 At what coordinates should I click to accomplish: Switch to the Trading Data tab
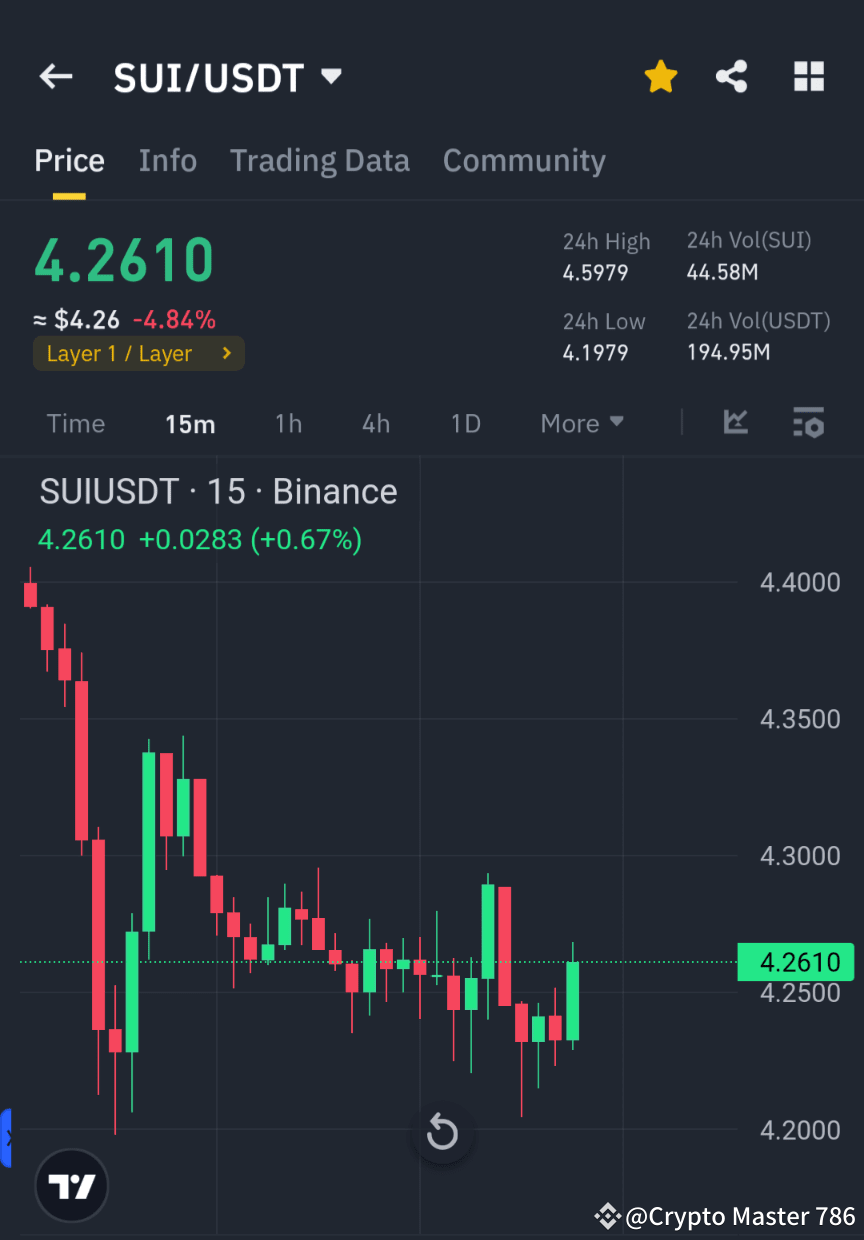[x=320, y=160]
